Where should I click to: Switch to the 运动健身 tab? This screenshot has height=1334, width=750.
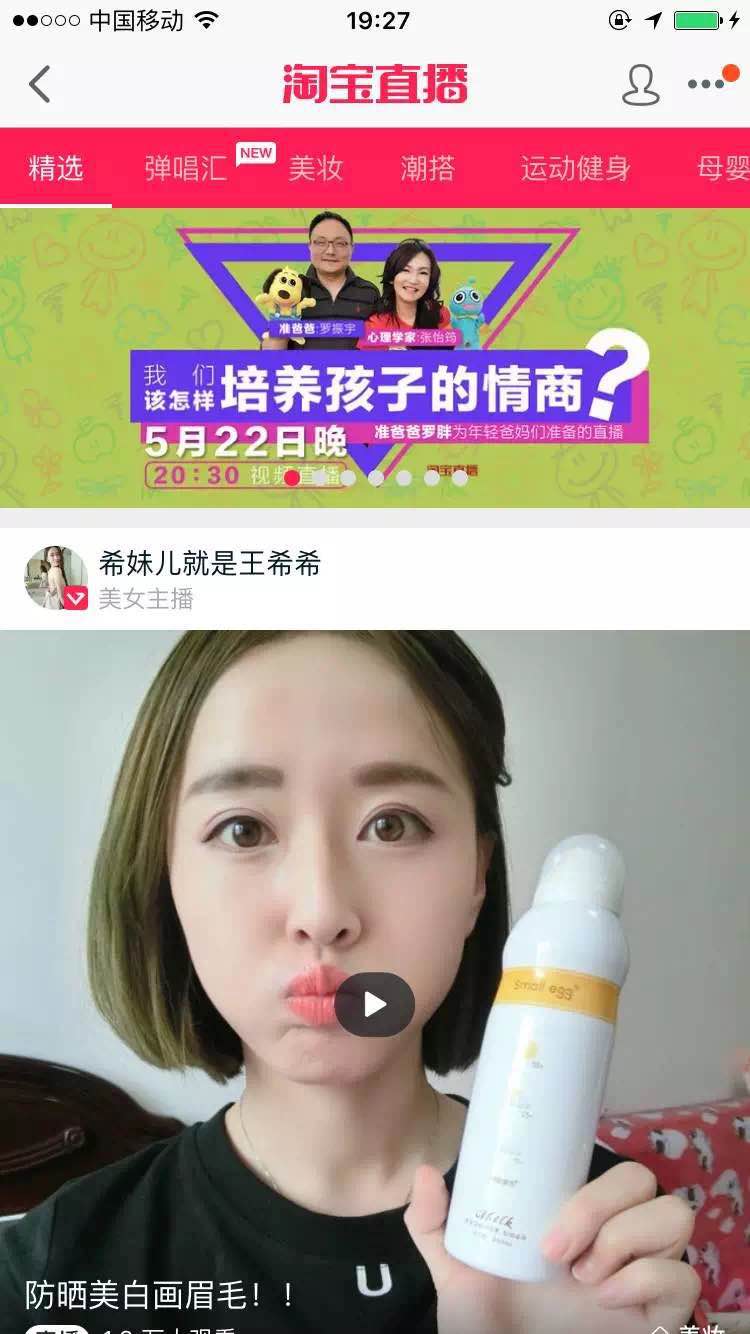pos(575,168)
